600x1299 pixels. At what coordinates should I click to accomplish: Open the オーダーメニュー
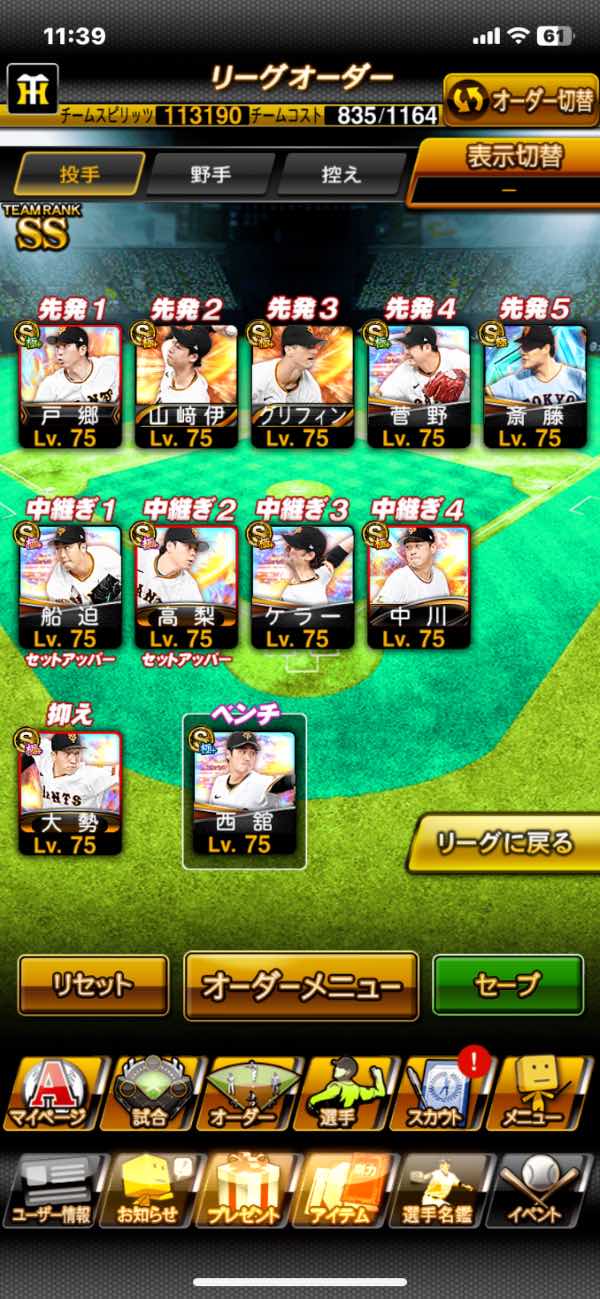pyautogui.click(x=301, y=985)
